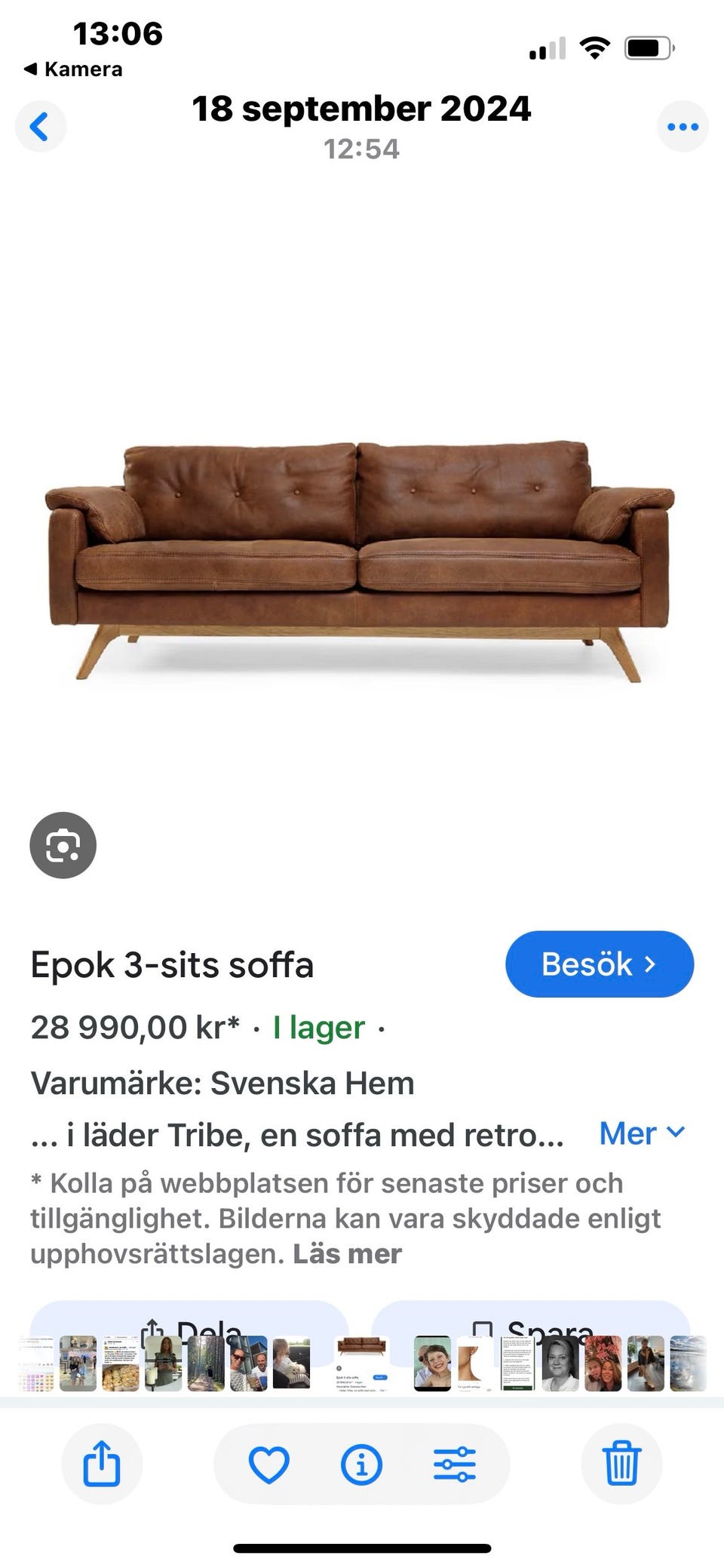Screen dimensions: 724x1568
Task: Return to Kamera via top-left label
Action: [x=72, y=69]
